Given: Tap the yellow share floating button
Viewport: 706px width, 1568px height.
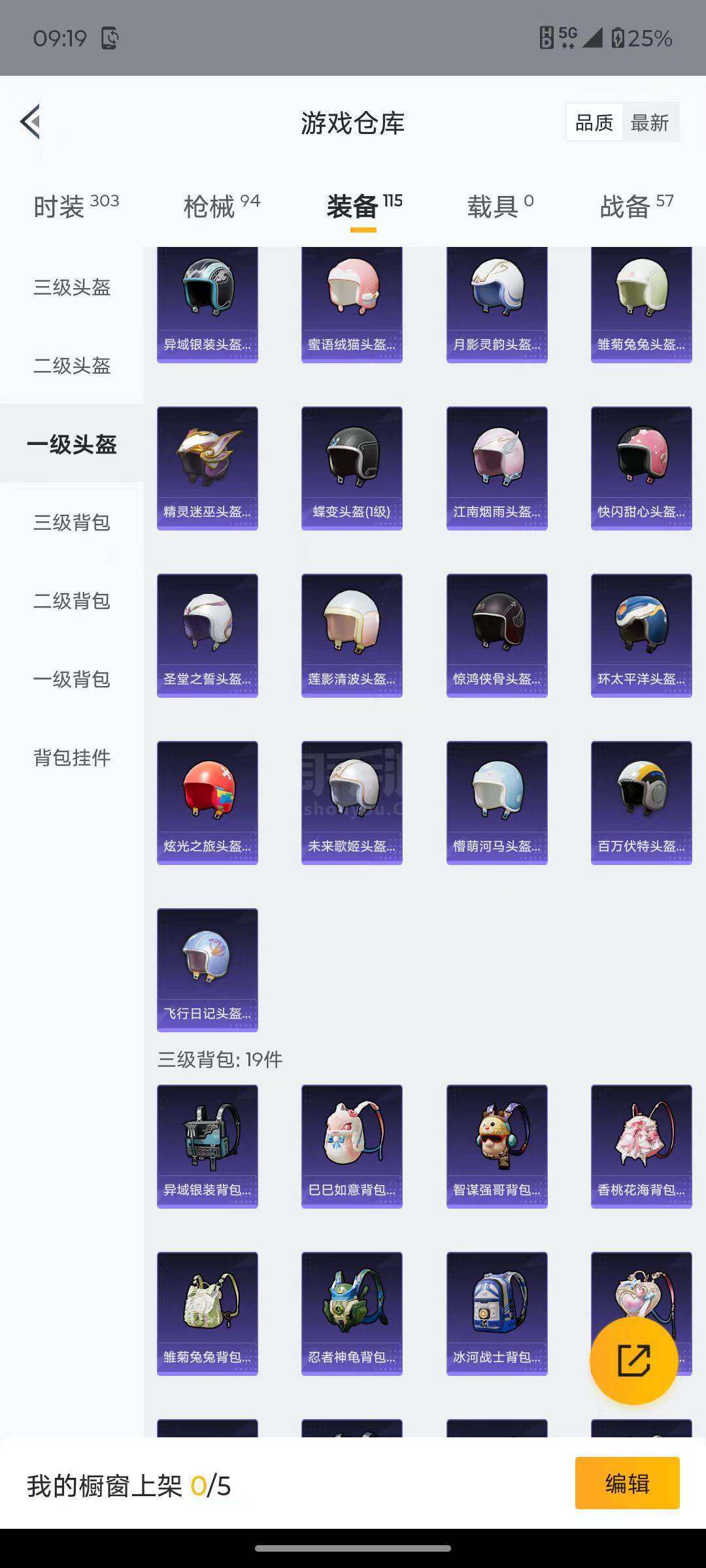Looking at the screenshot, I should (633, 1361).
